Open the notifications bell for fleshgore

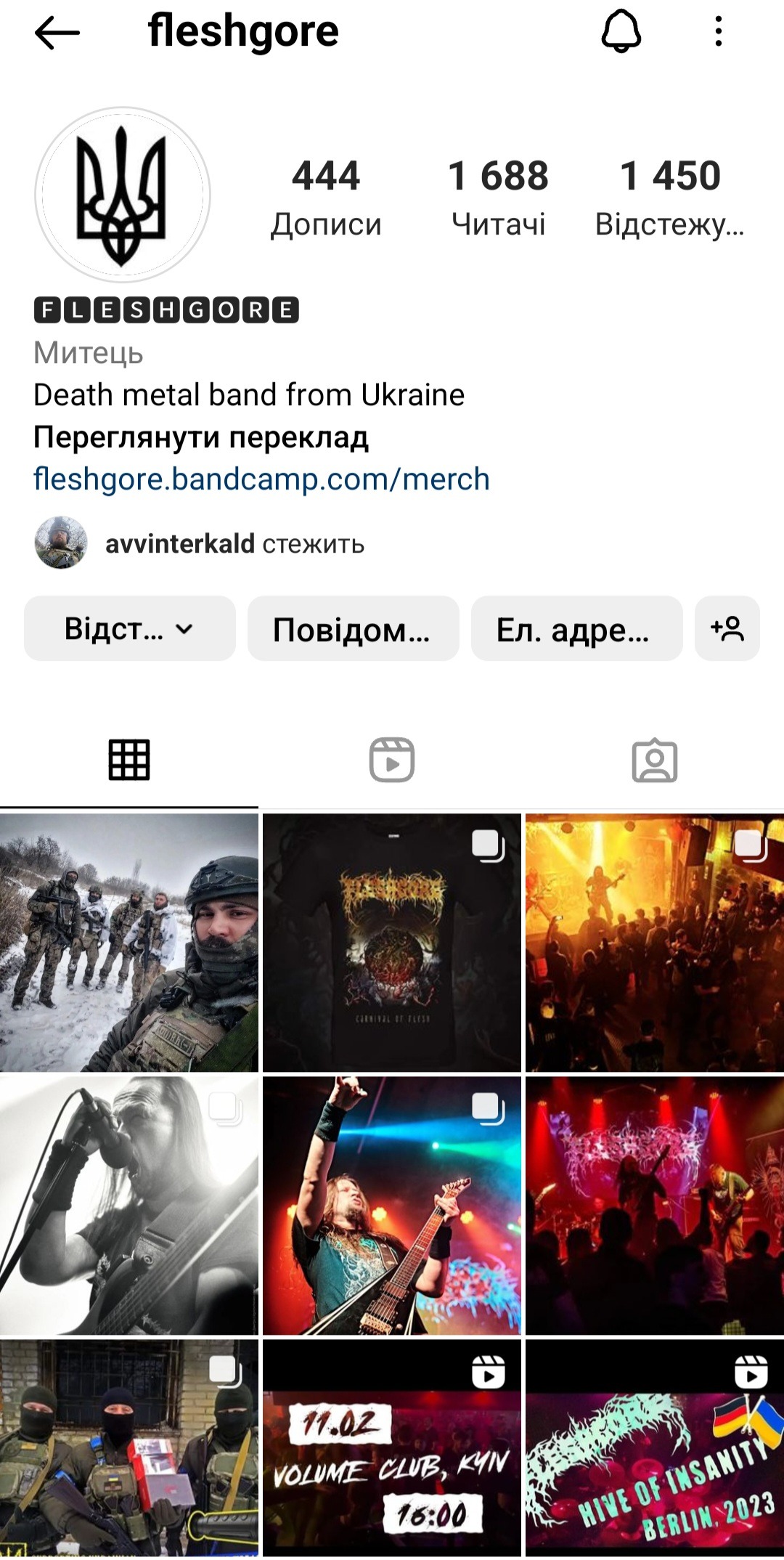pos(621,33)
